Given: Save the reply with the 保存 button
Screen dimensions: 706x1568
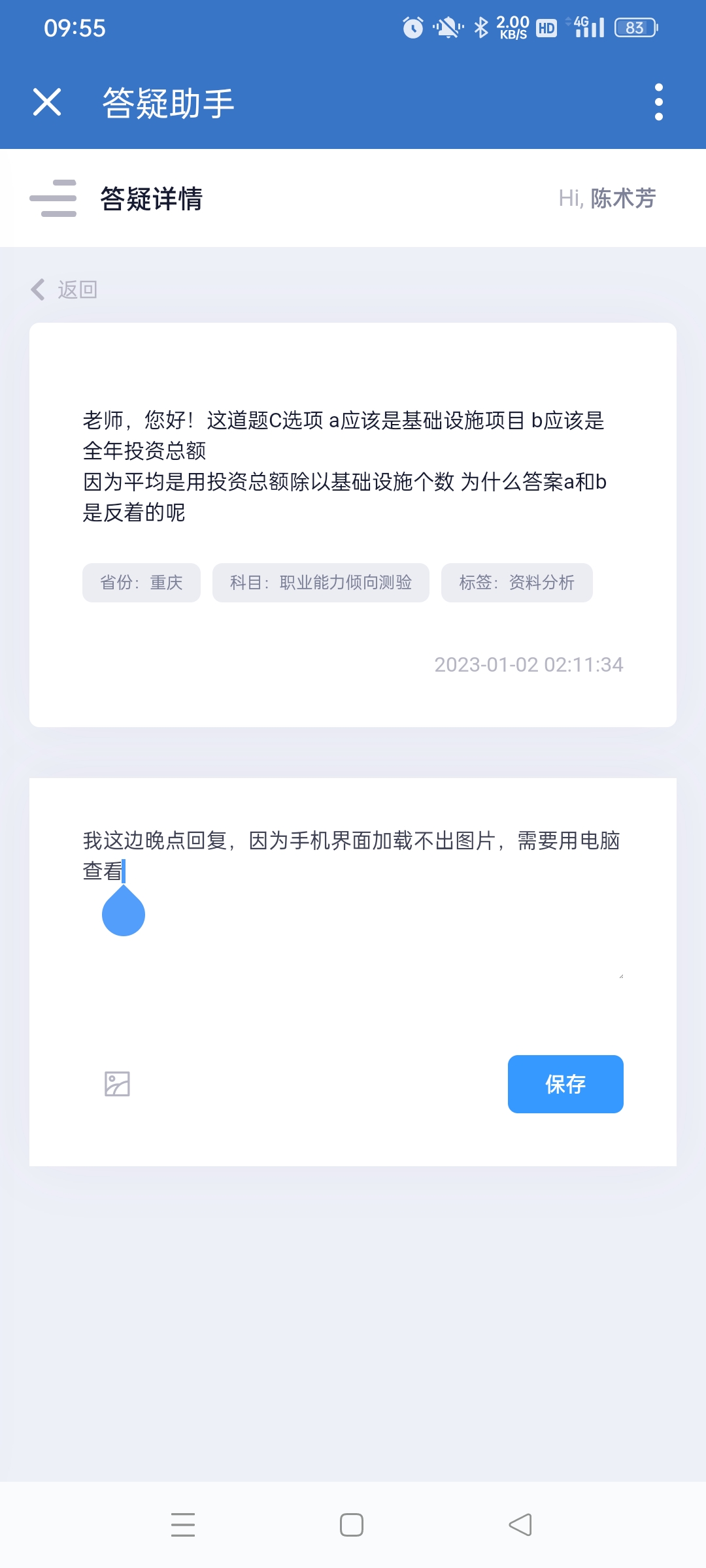Looking at the screenshot, I should 565,1084.
